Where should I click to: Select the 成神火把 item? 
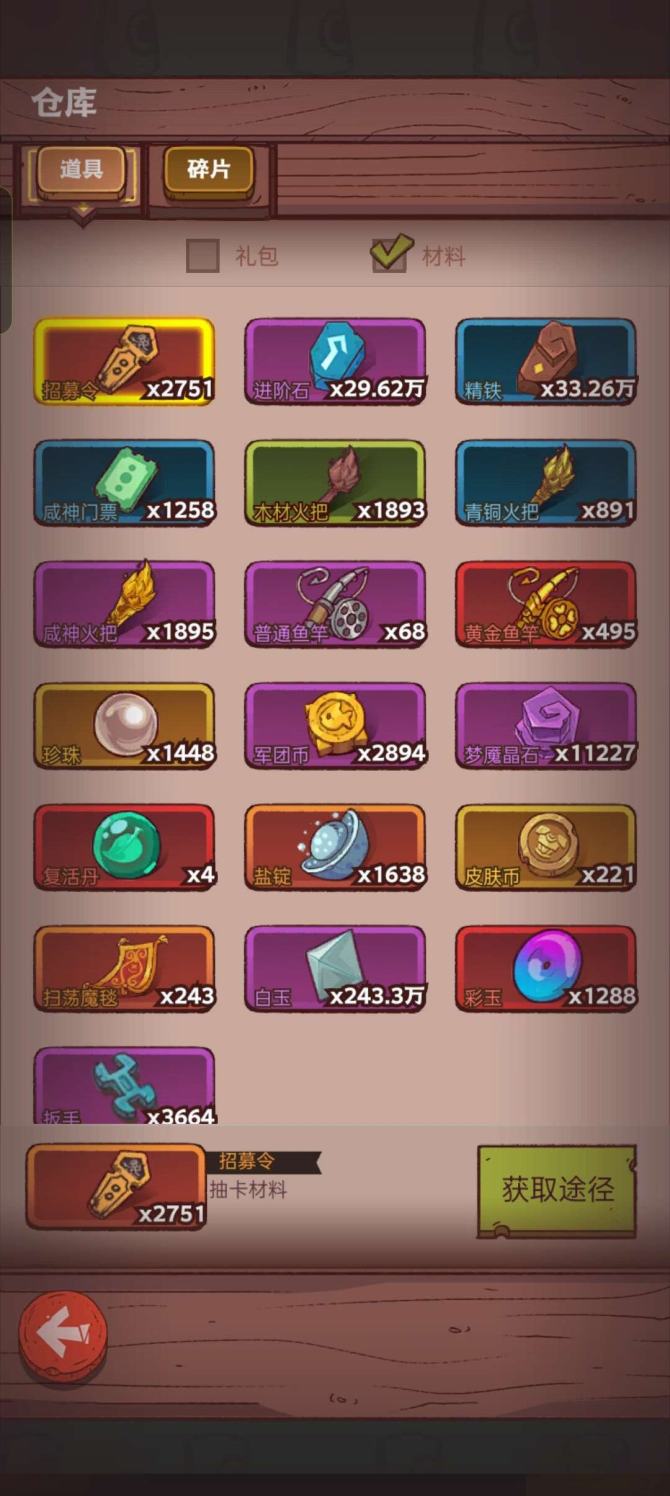[x=124, y=604]
